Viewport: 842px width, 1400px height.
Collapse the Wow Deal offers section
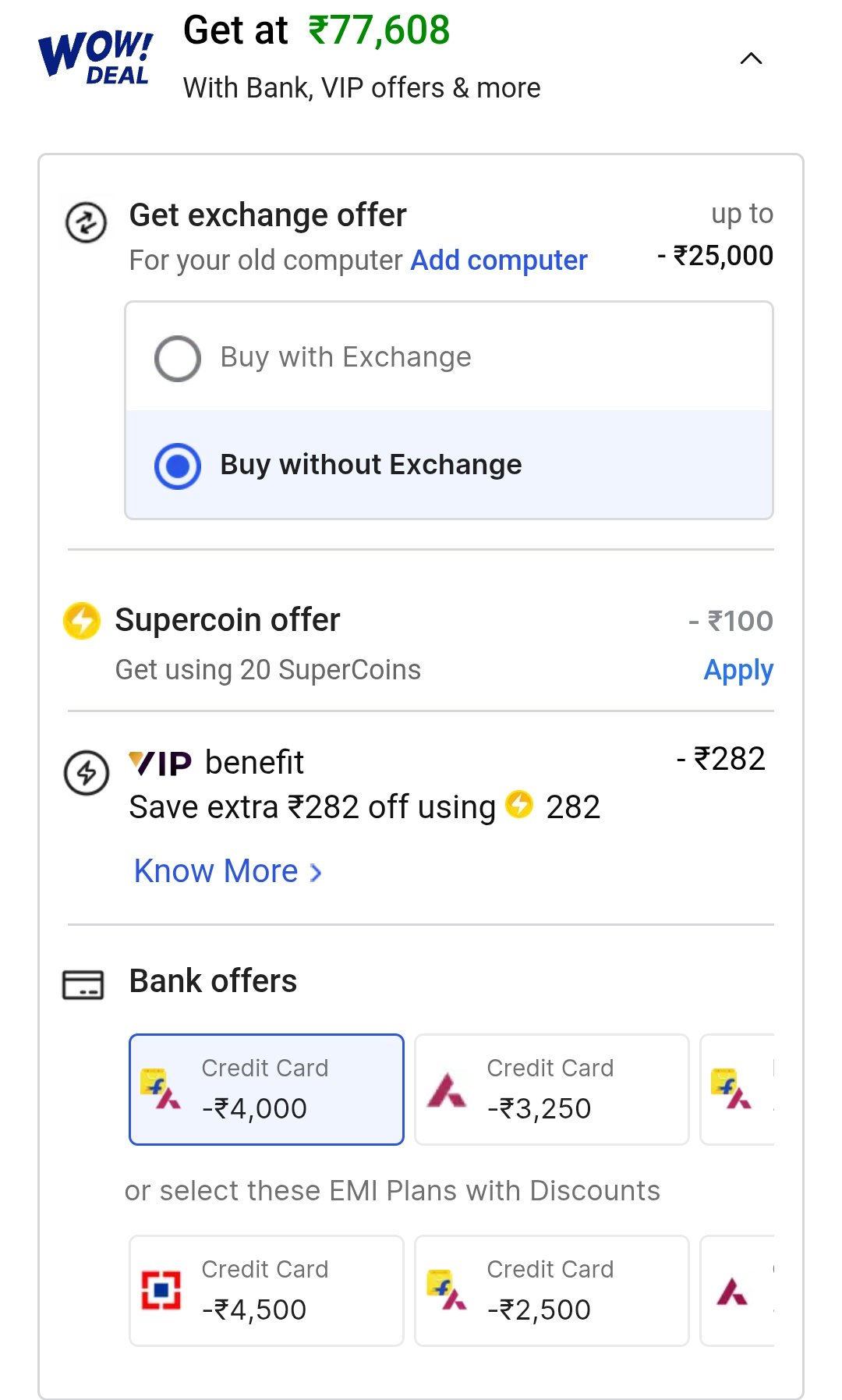click(751, 58)
